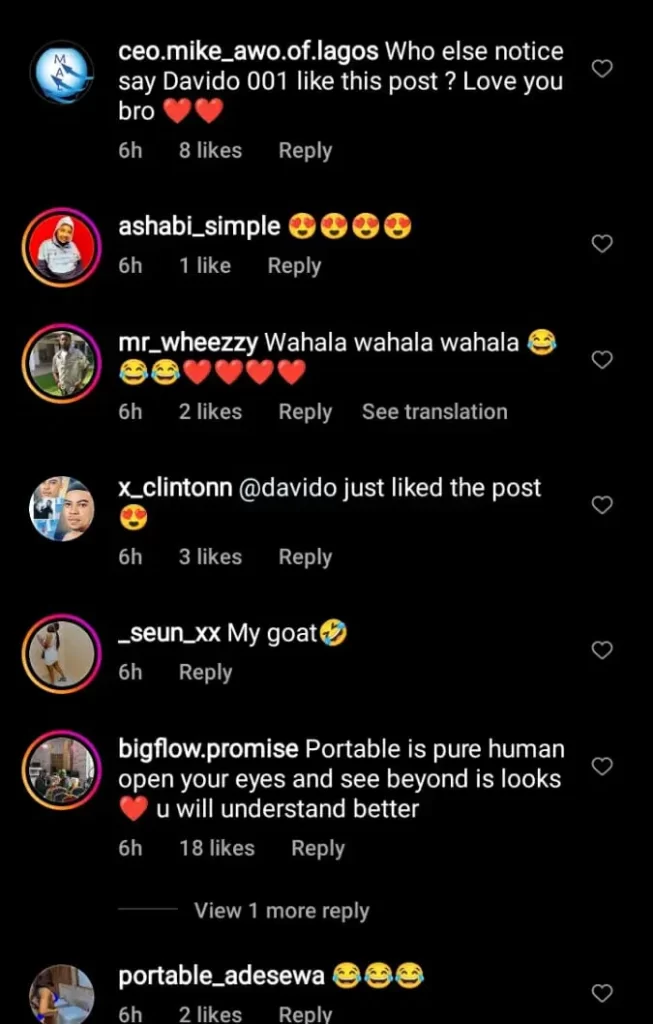Image resolution: width=653 pixels, height=1024 pixels.
Task: Like x_clintonn's comment
Action: (x=602, y=505)
